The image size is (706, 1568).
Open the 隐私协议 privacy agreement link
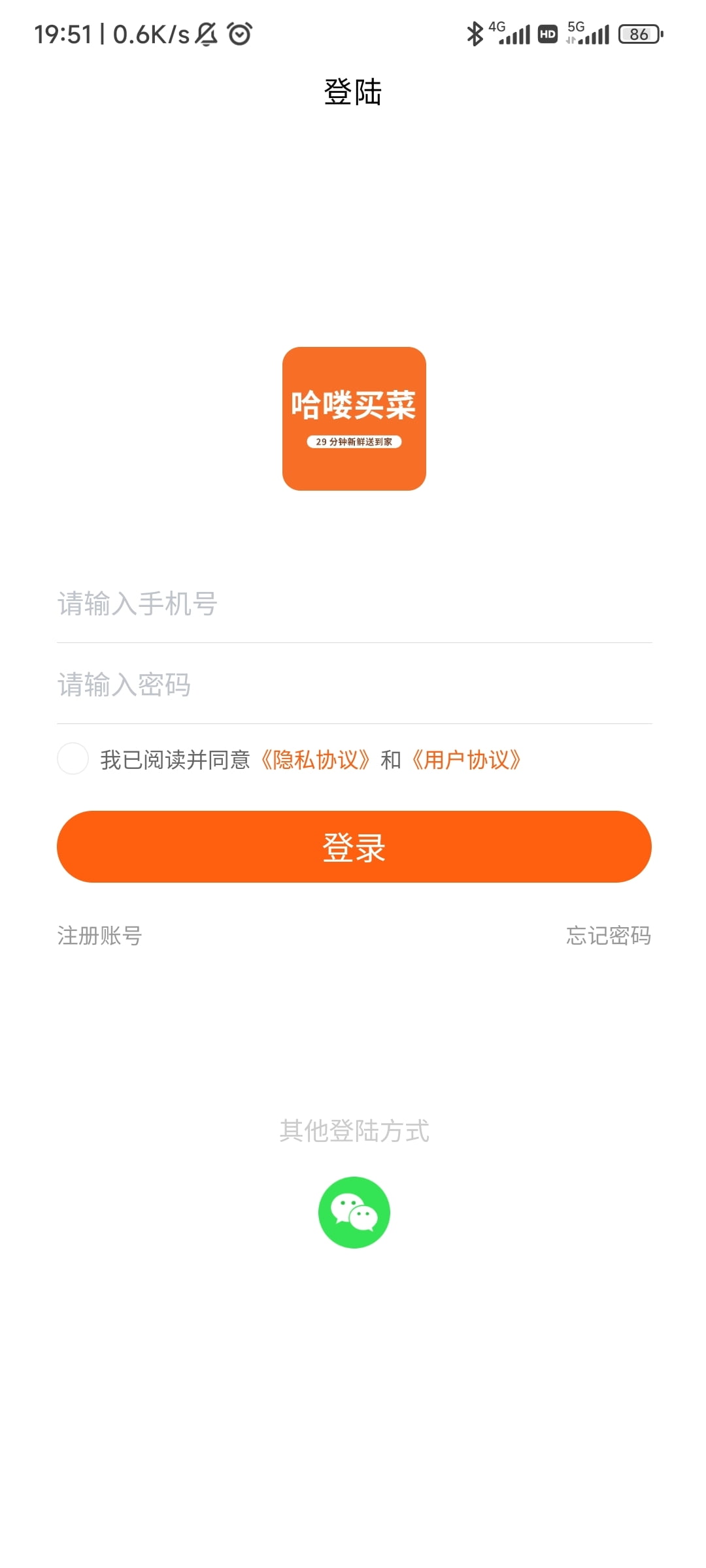point(316,760)
